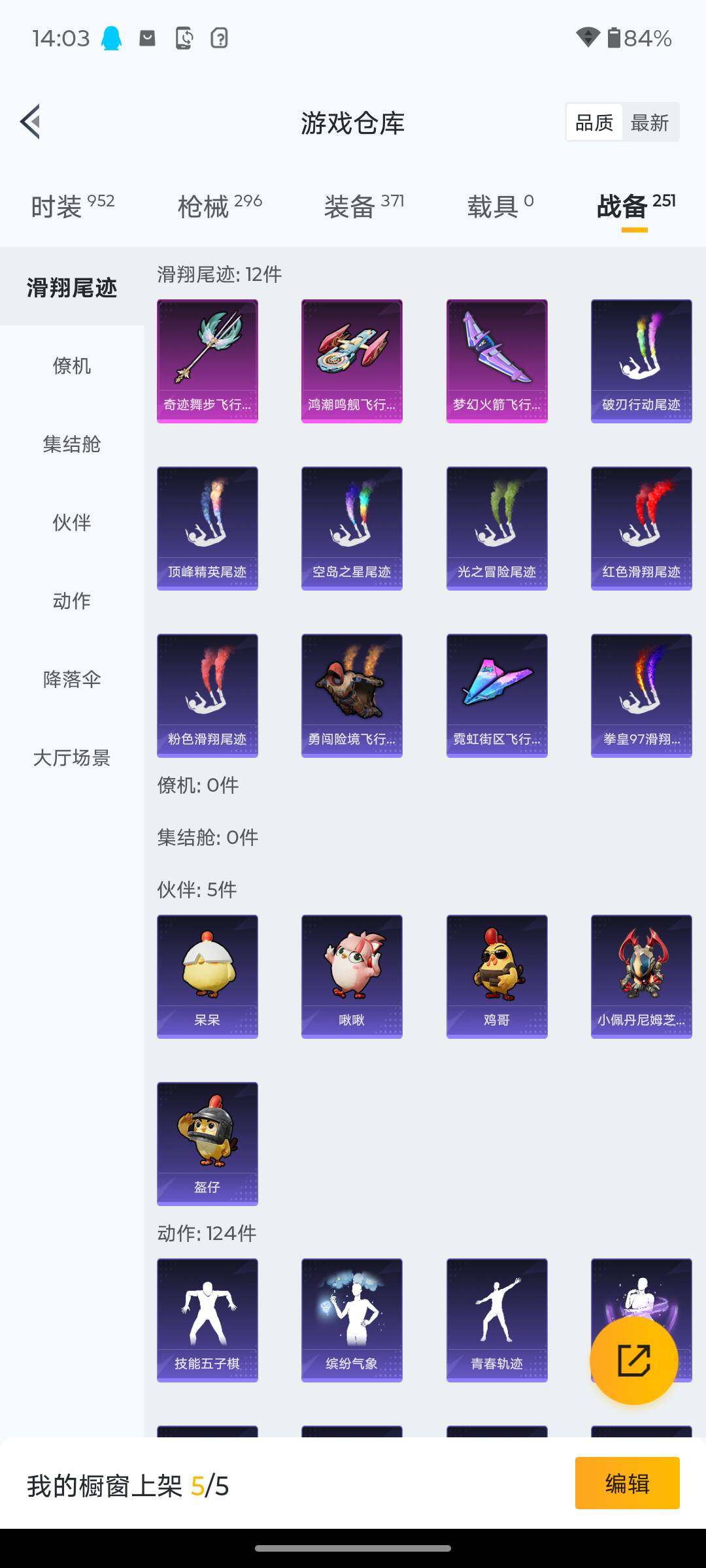Tap the yellow floating share button
Viewport: 706px width, 1568px height.
click(633, 1360)
